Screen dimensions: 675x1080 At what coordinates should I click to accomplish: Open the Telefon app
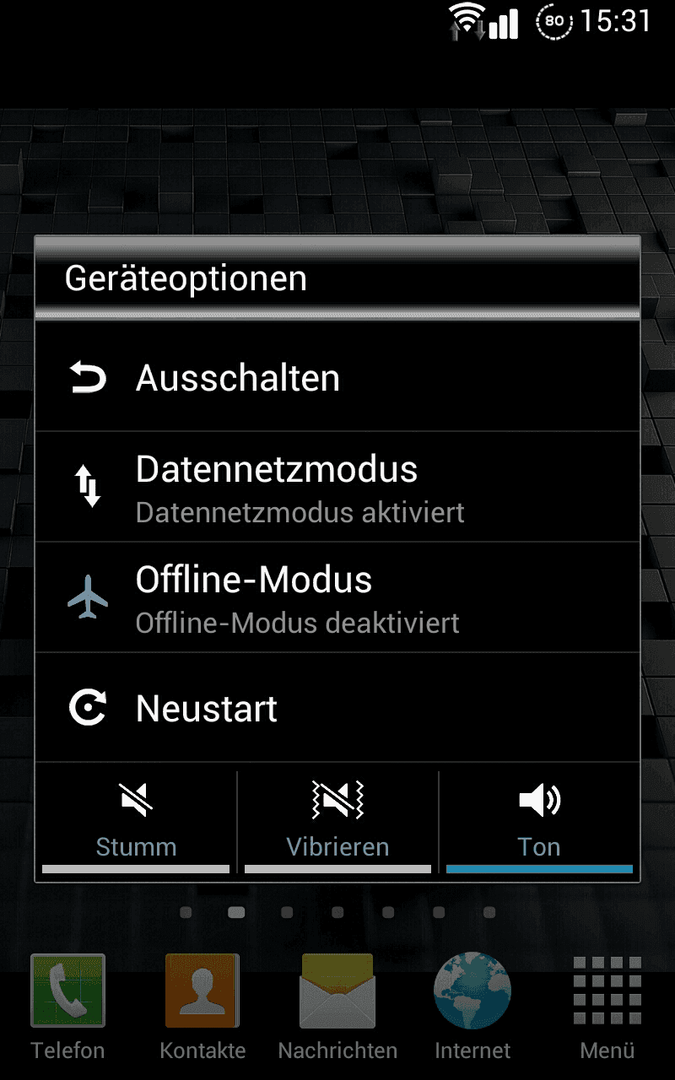68,1005
